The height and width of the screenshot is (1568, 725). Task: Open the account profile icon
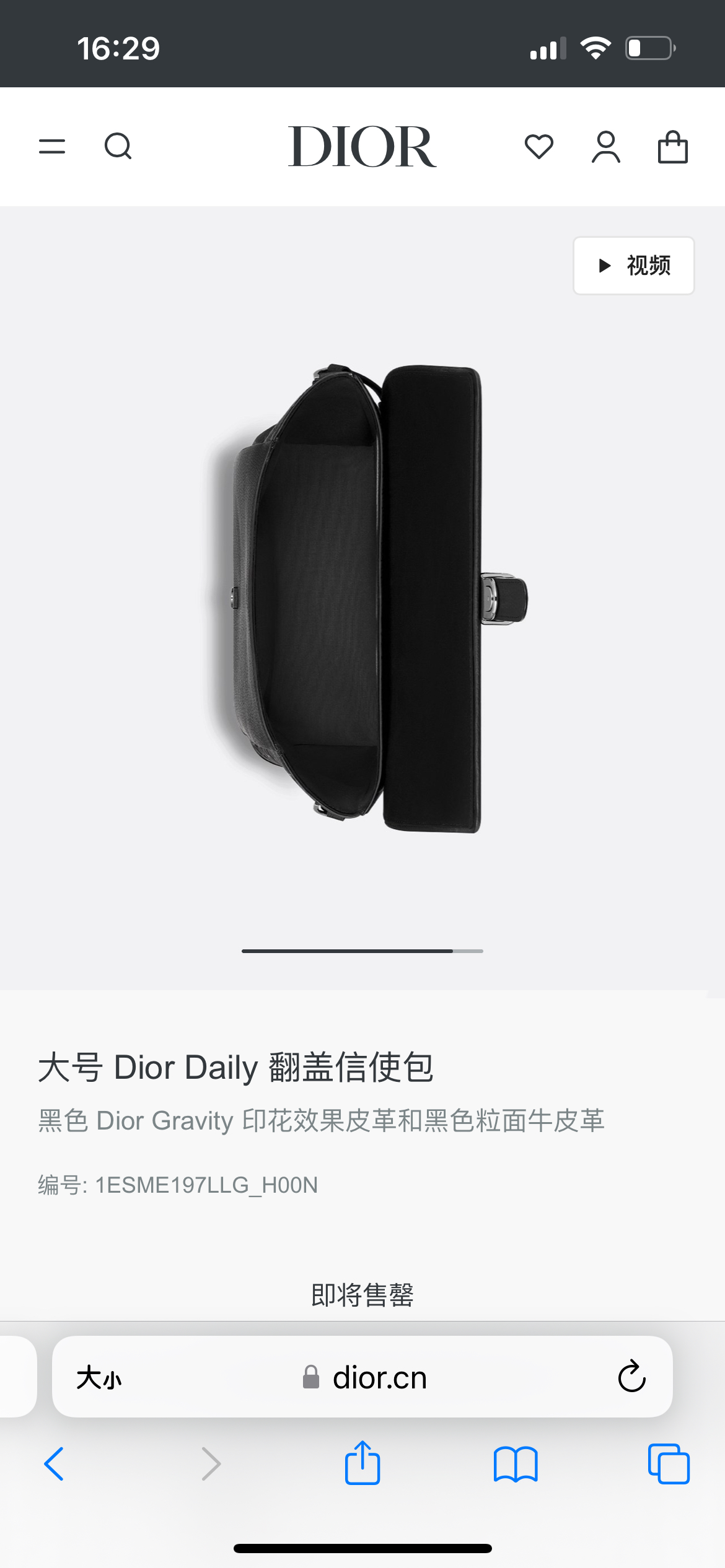[x=605, y=147]
